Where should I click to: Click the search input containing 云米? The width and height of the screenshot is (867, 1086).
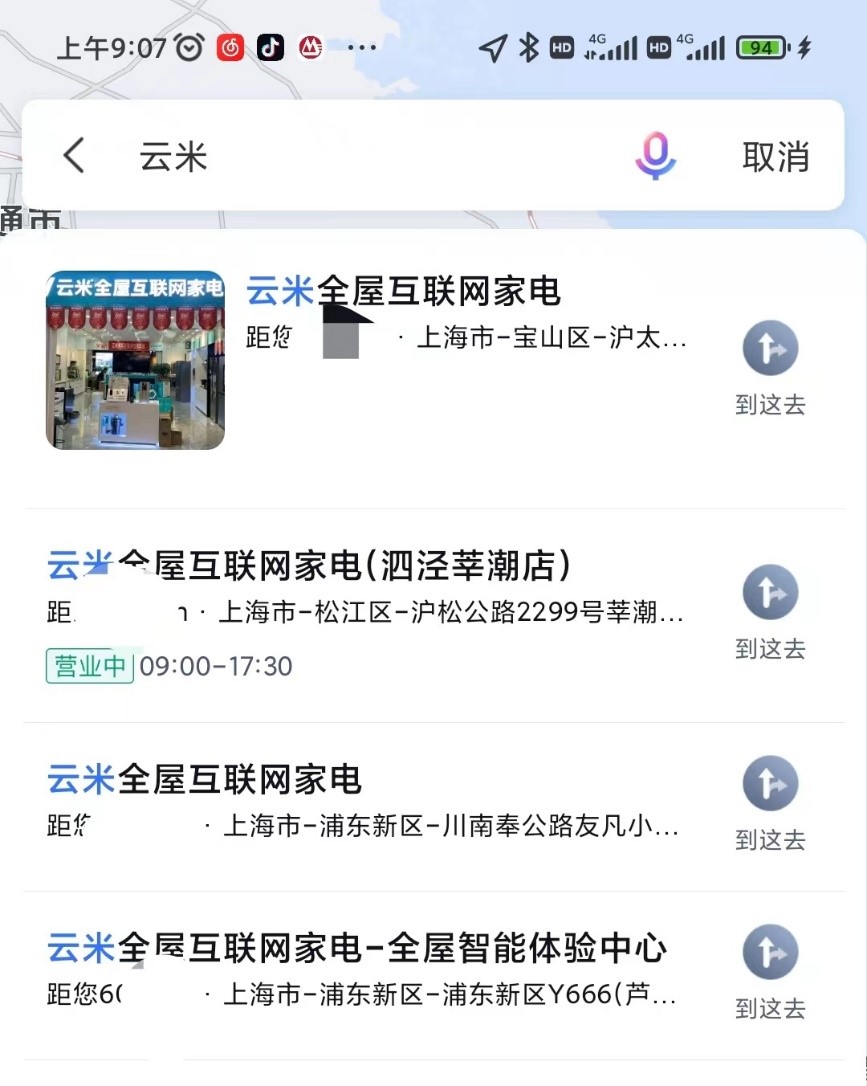[x=300, y=157]
